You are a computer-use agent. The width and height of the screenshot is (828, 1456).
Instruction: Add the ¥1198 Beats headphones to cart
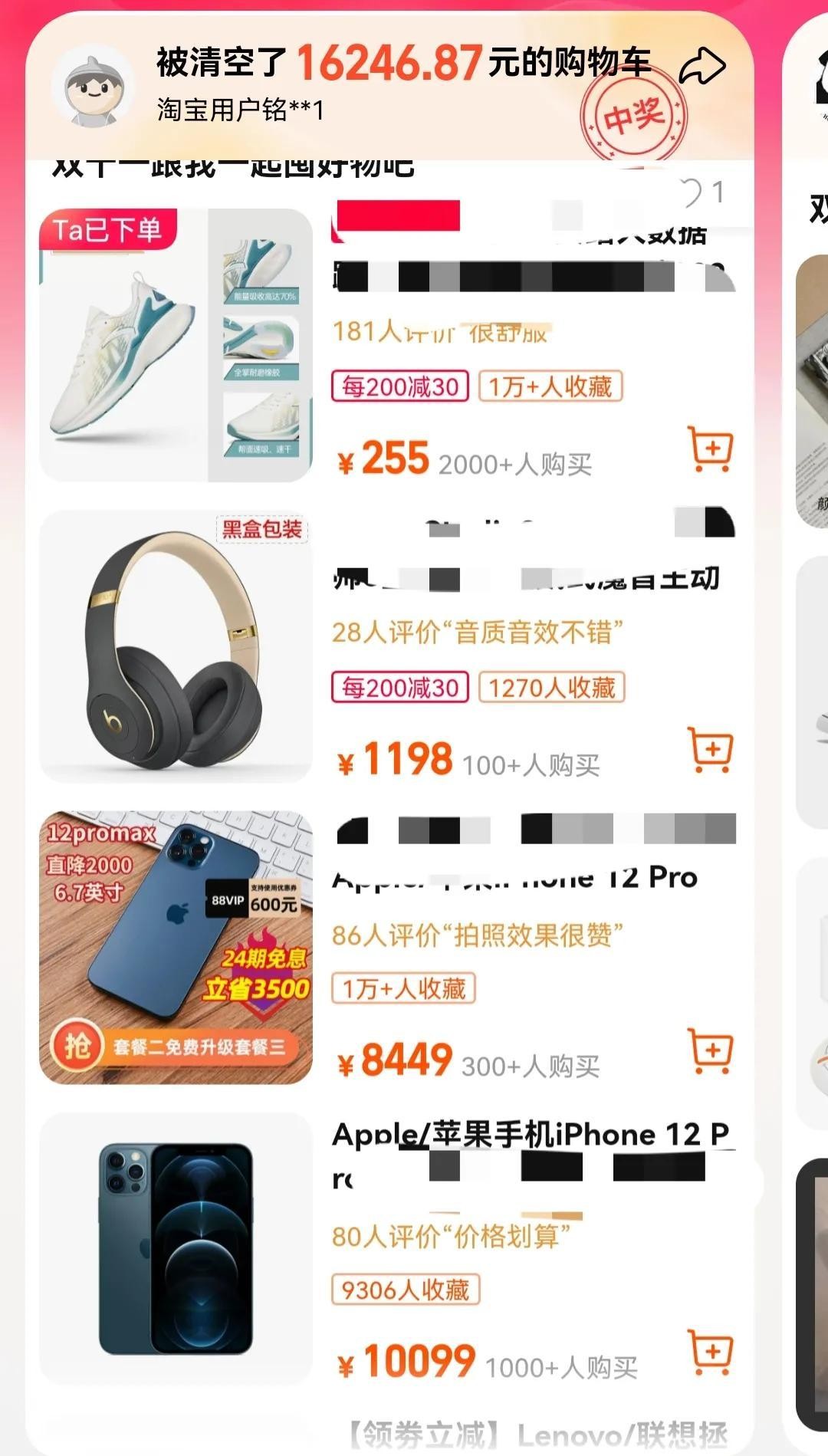[711, 750]
